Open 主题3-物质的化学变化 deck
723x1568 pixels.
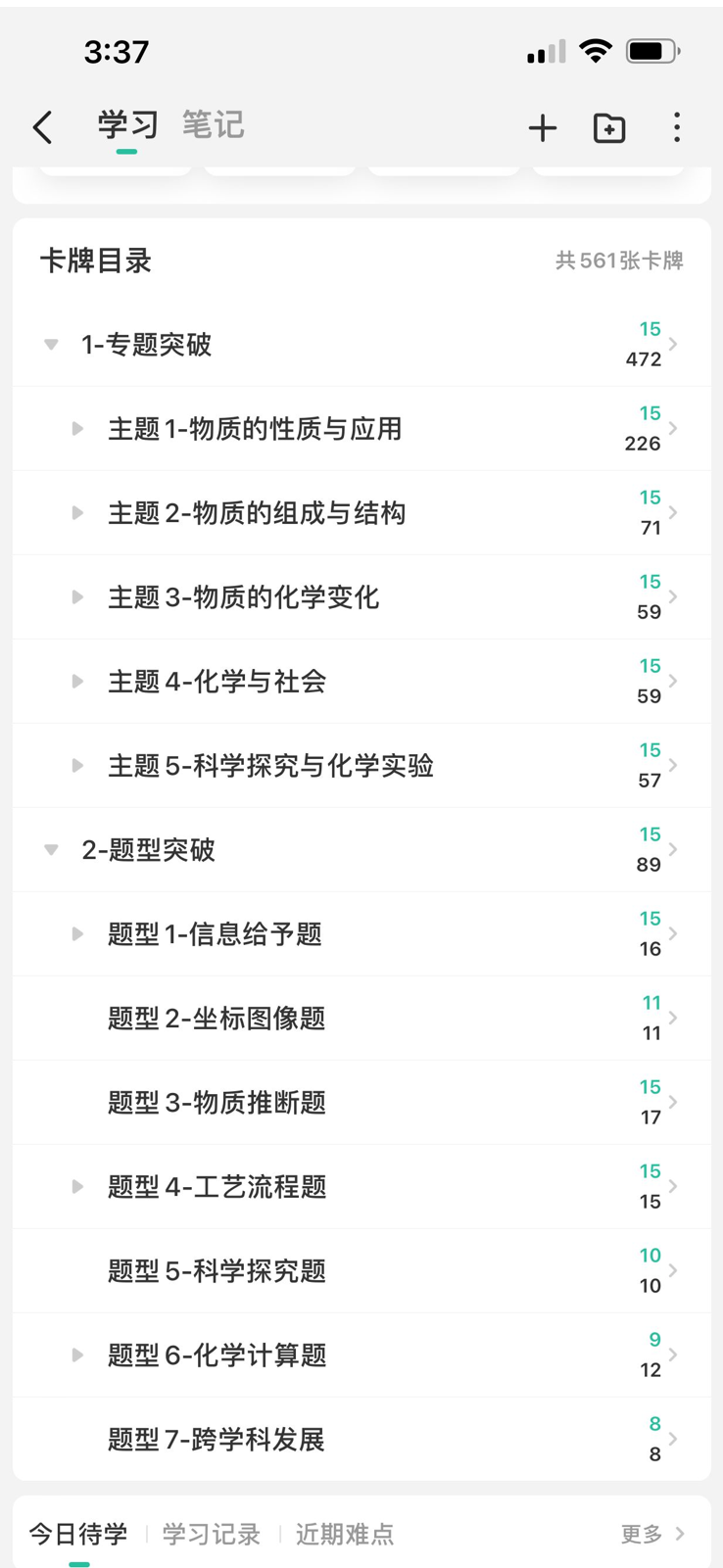(x=361, y=597)
